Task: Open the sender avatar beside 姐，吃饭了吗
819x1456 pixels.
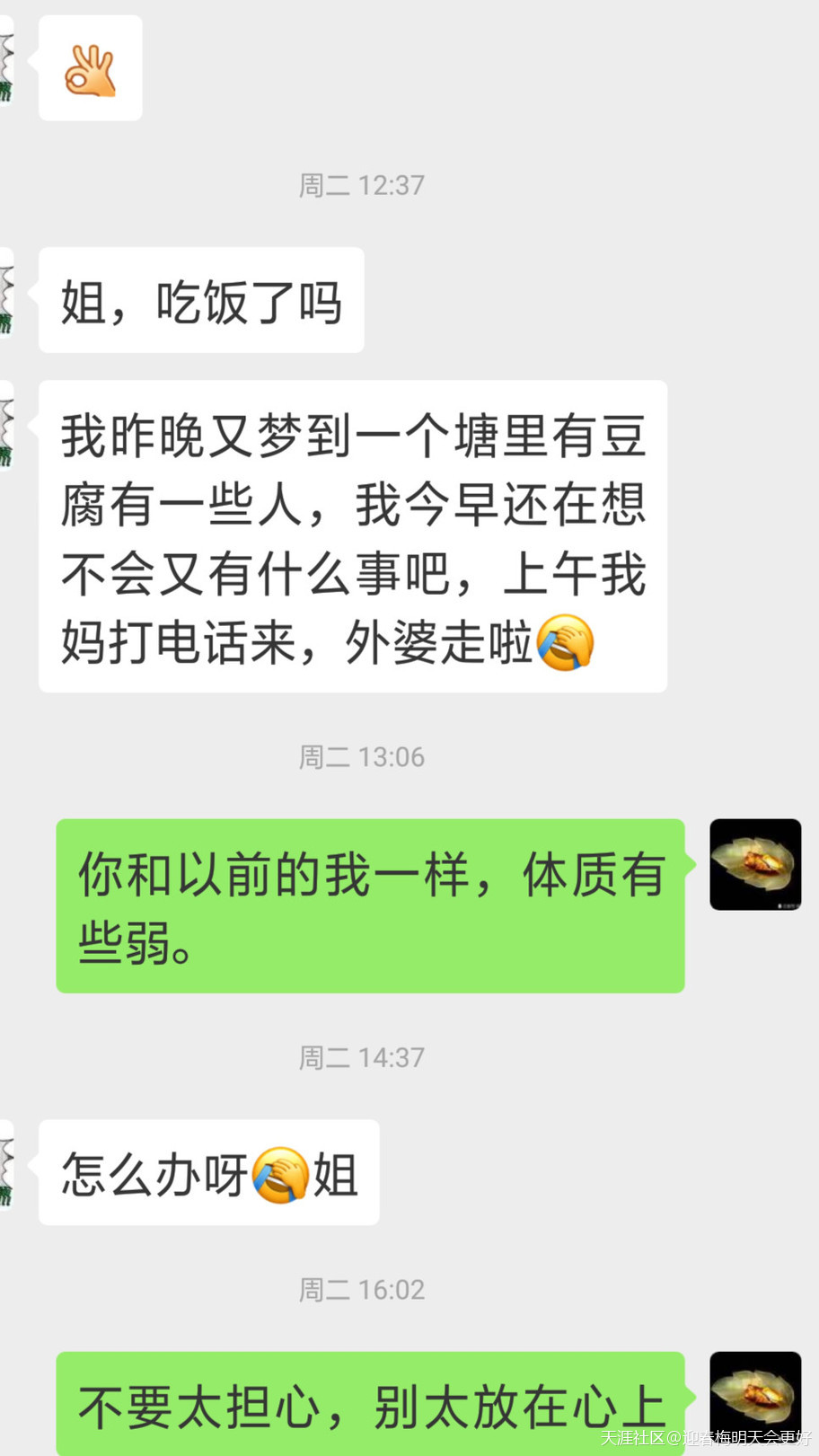Action: coord(6,293)
